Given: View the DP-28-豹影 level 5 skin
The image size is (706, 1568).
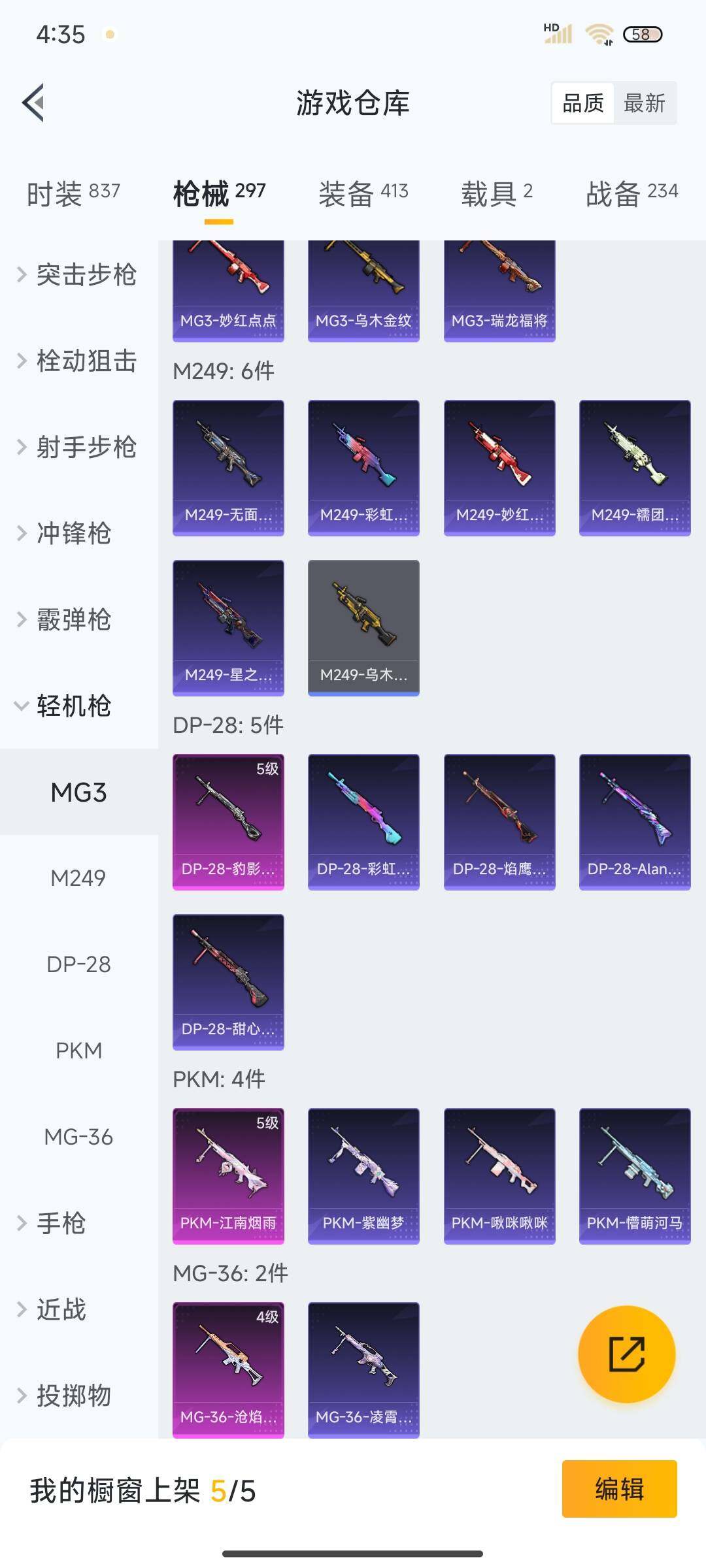Looking at the screenshot, I should [228, 822].
